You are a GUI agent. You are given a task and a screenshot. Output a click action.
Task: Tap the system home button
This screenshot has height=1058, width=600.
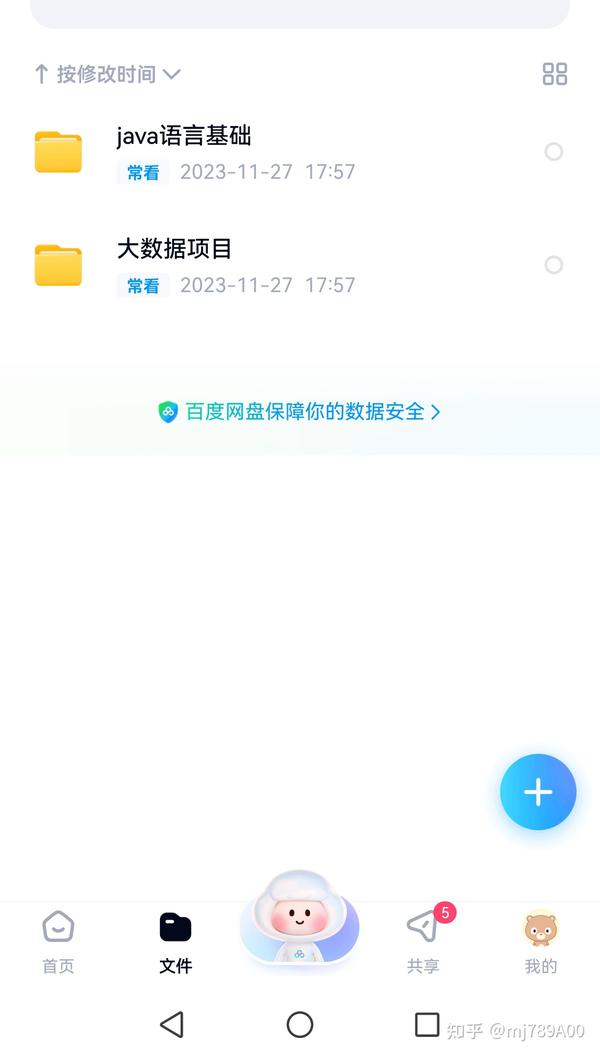(300, 1024)
